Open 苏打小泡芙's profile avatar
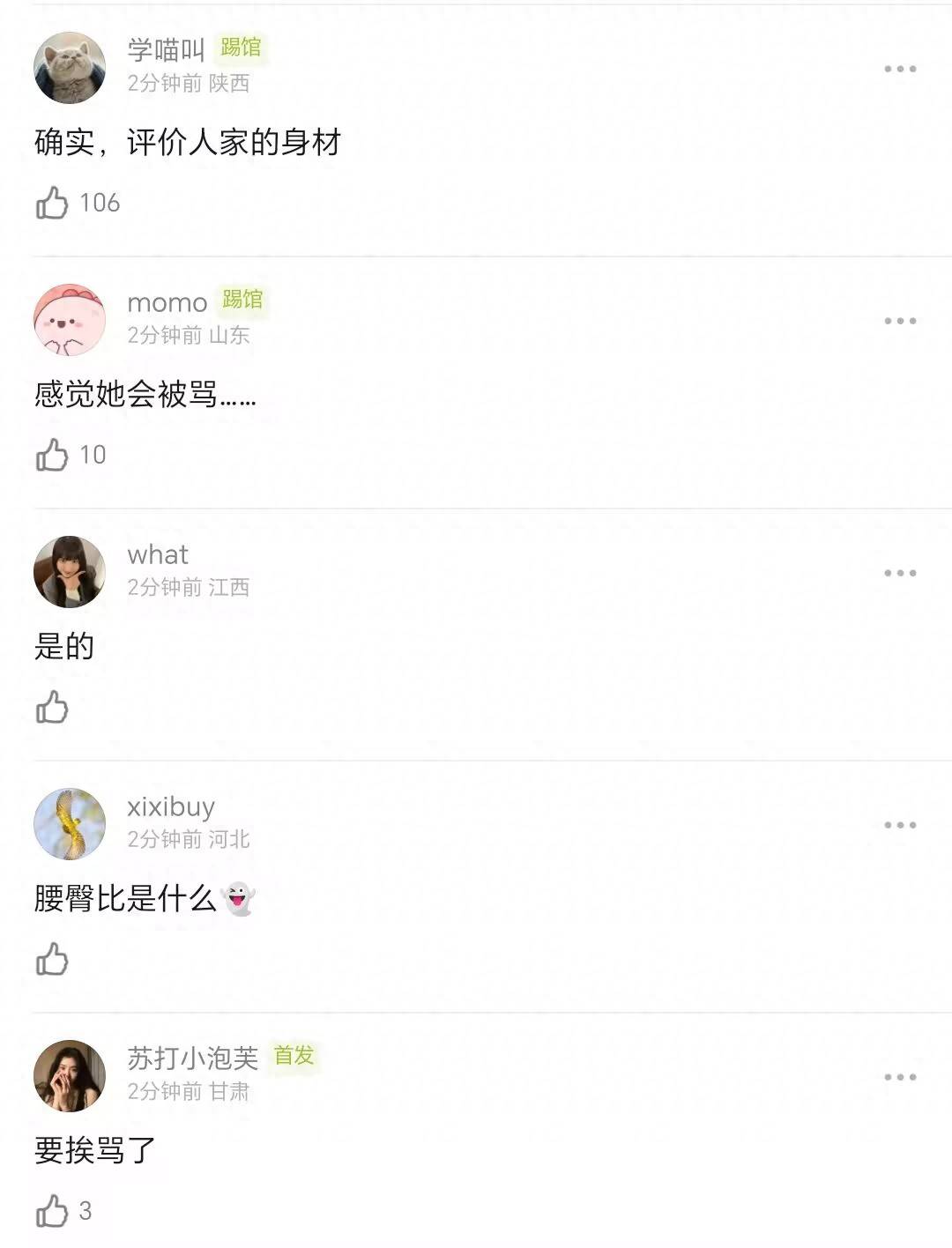The height and width of the screenshot is (1248, 952). click(70, 1076)
